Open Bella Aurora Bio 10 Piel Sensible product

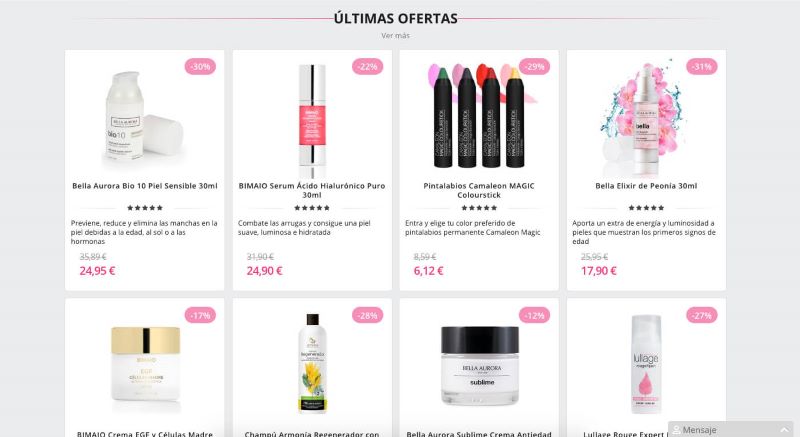145,185
